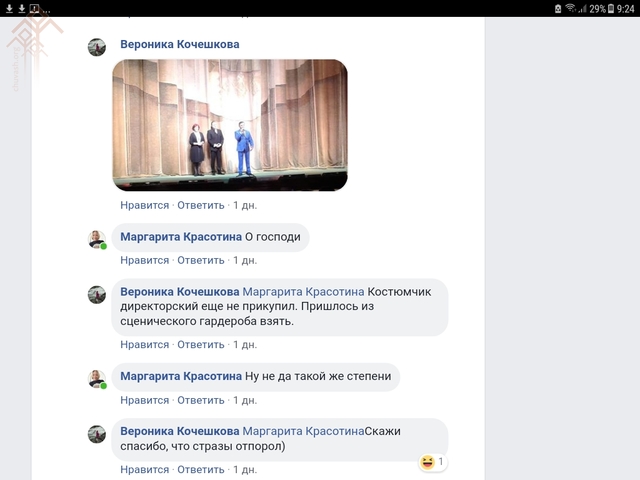Viewport: 640px width, 480px height.
Task: Like the 'О господи' comment
Action: (x=145, y=260)
